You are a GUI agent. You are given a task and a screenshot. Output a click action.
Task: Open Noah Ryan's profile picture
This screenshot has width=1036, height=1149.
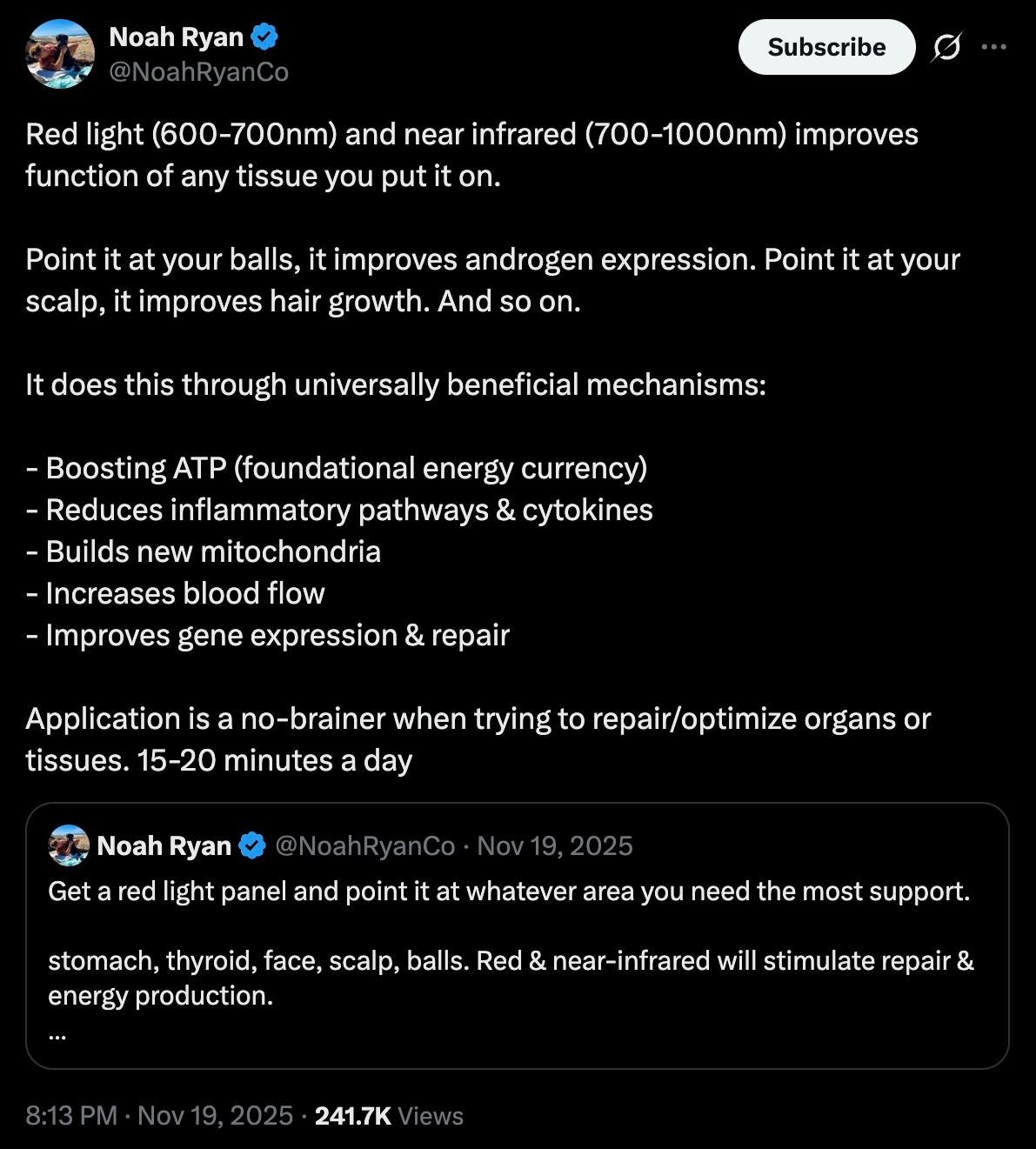click(60, 54)
